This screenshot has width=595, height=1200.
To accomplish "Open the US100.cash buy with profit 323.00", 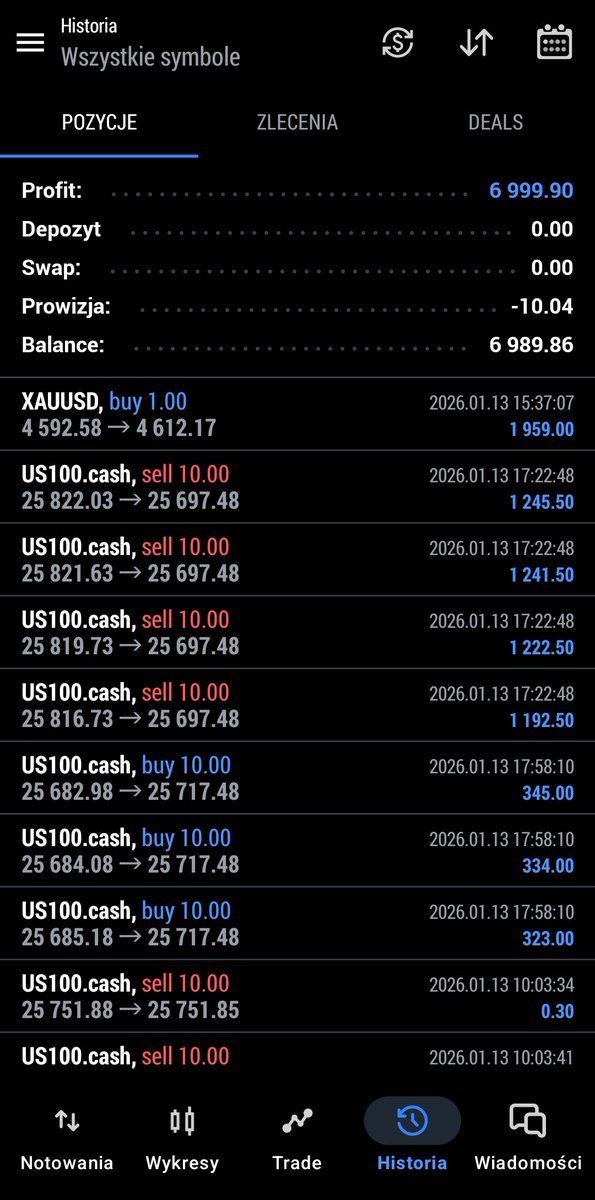I will click(297, 924).
